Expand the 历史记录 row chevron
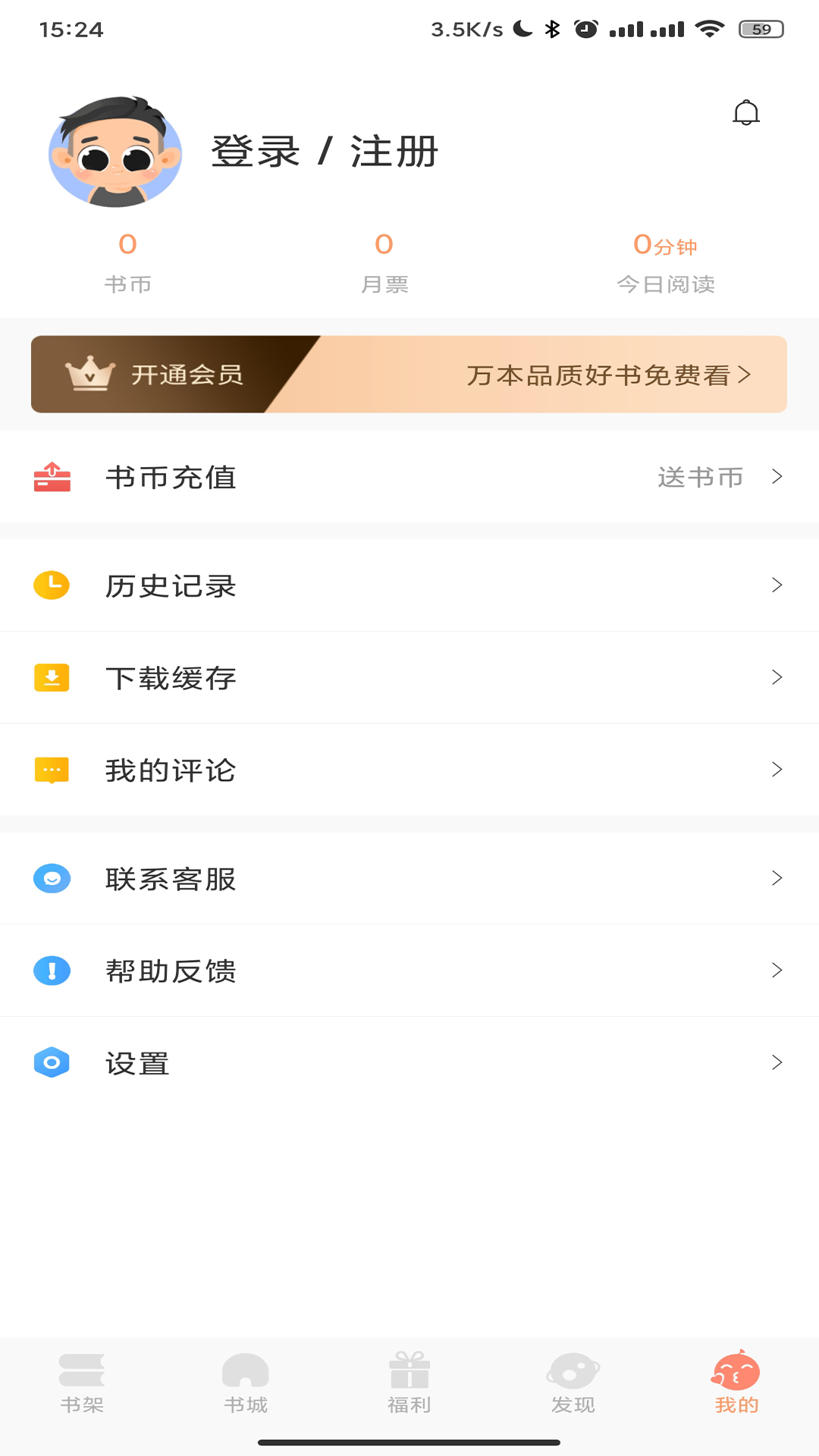The height and width of the screenshot is (1456, 819). (777, 585)
